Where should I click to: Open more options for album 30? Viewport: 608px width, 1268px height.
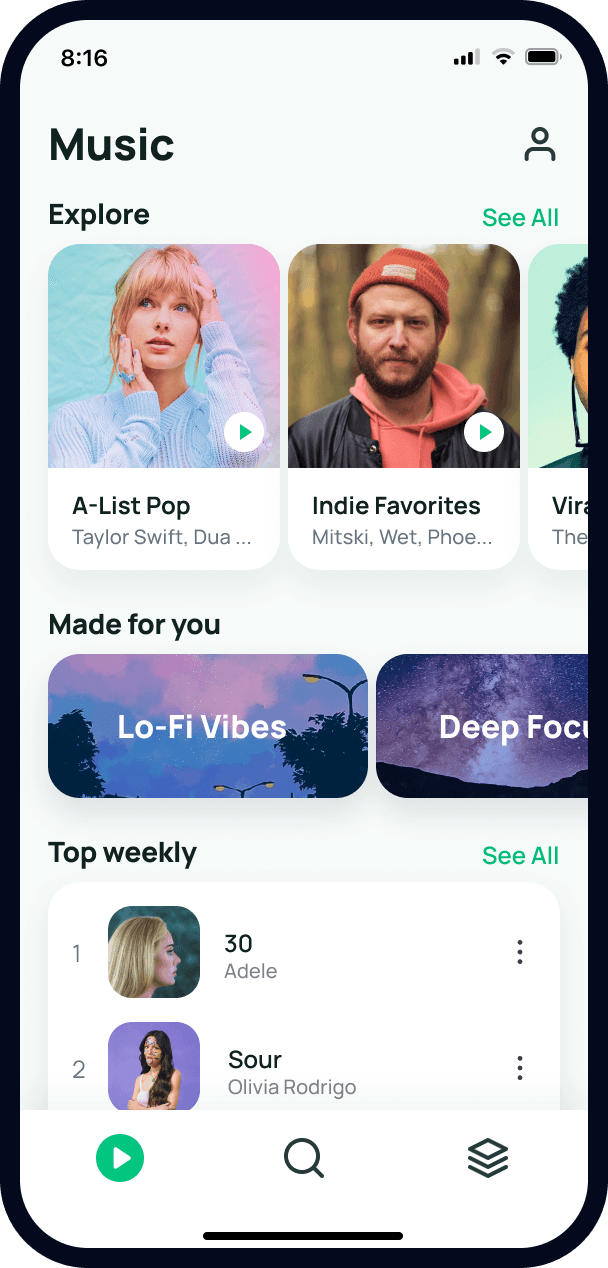519,952
